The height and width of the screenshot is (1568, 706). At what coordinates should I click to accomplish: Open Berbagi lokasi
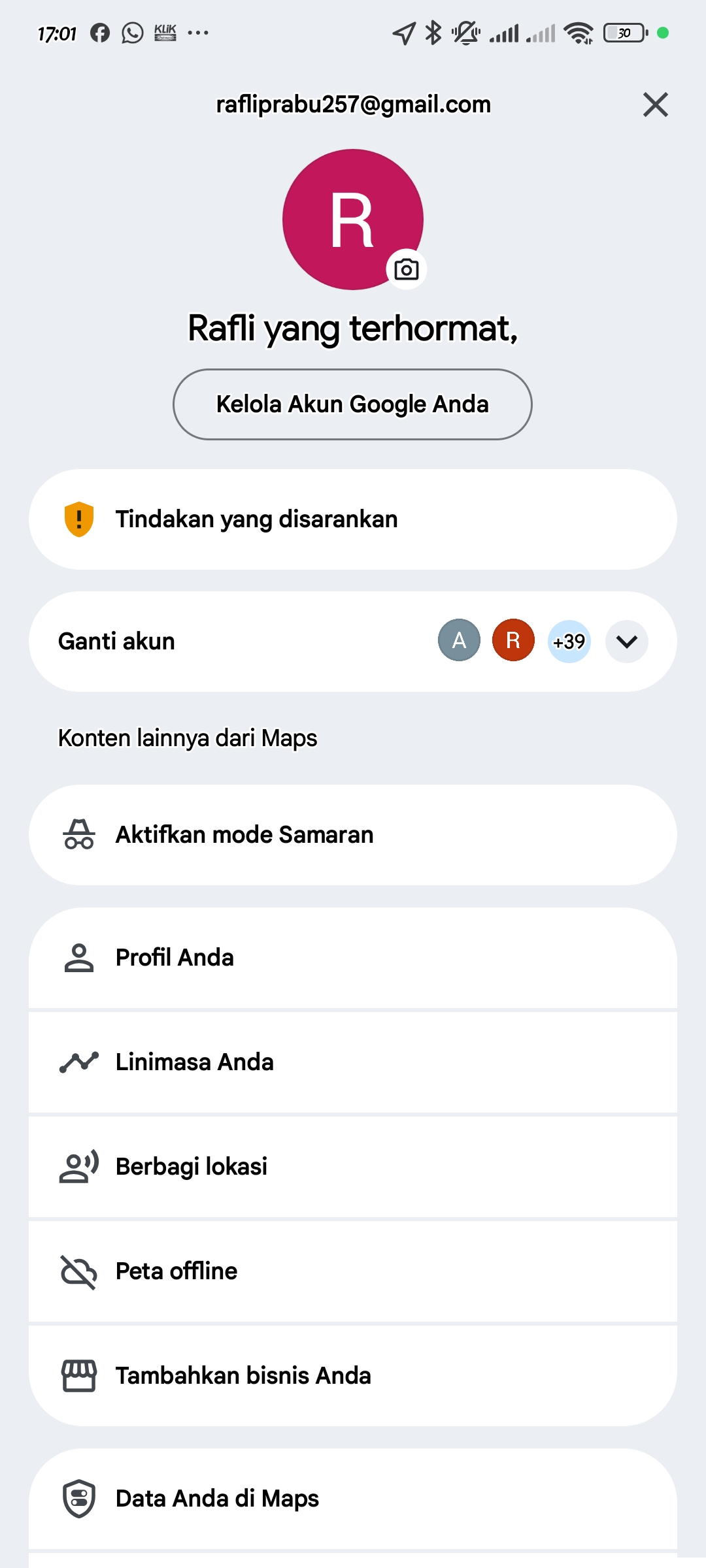pyautogui.click(x=352, y=1167)
